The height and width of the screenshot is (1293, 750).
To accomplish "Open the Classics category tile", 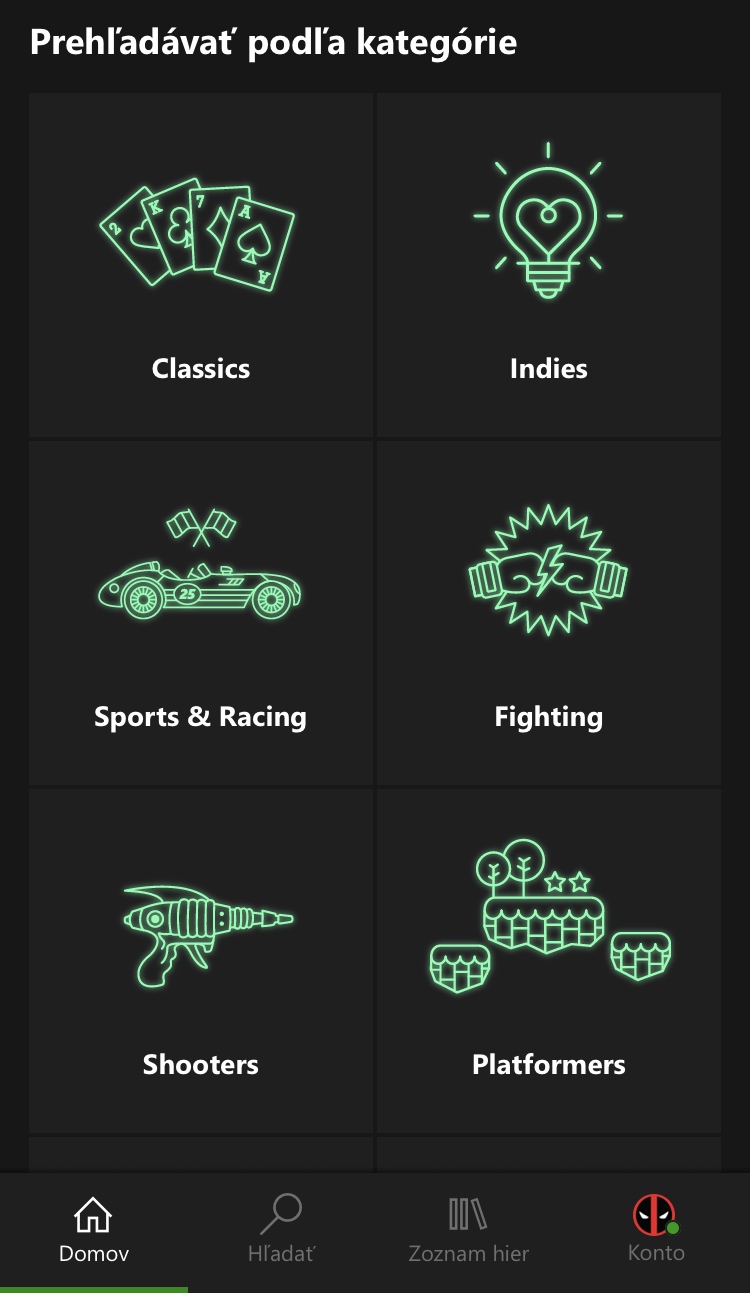I will 200,265.
